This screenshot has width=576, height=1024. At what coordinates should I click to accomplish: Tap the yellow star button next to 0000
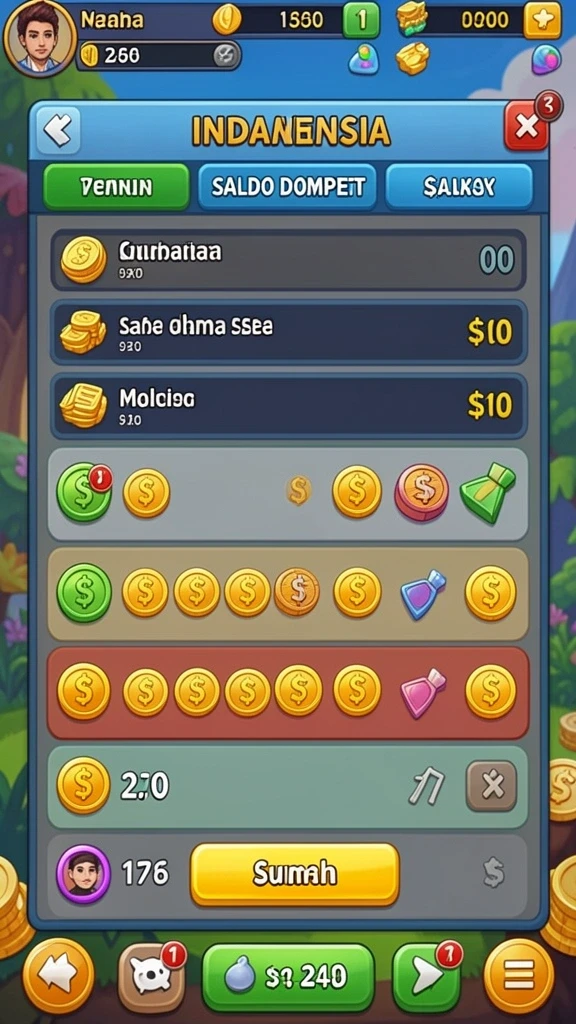click(542, 20)
